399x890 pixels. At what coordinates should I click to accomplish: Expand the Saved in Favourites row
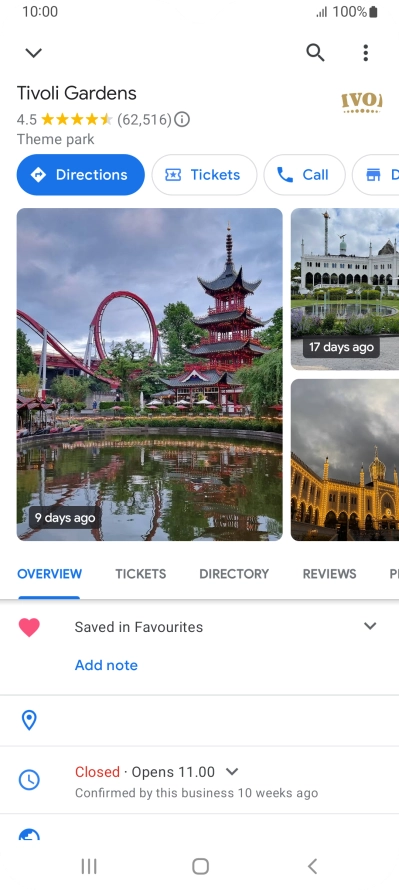click(370, 626)
